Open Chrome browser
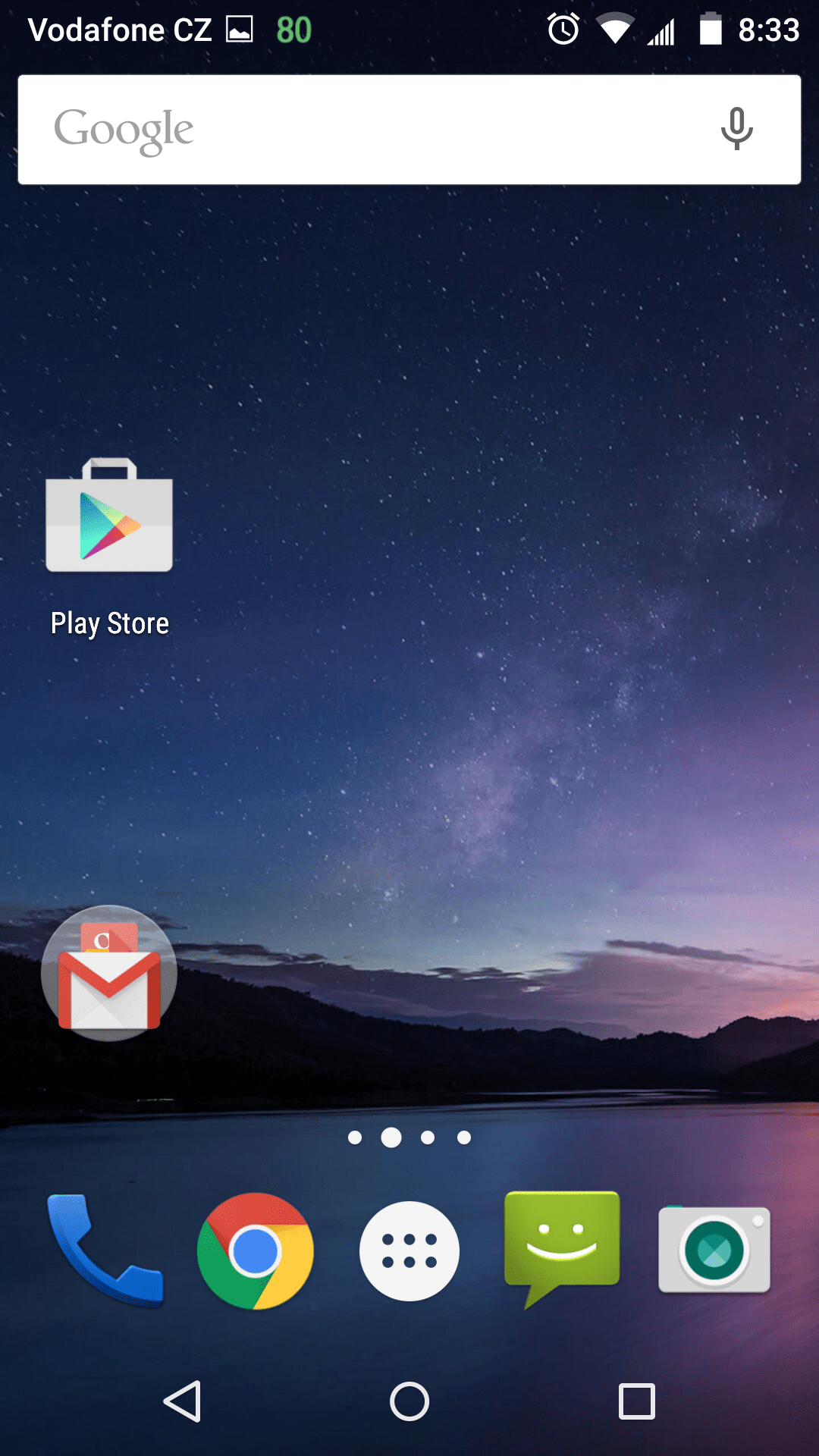819x1456 pixels. tap(256, 1251)
